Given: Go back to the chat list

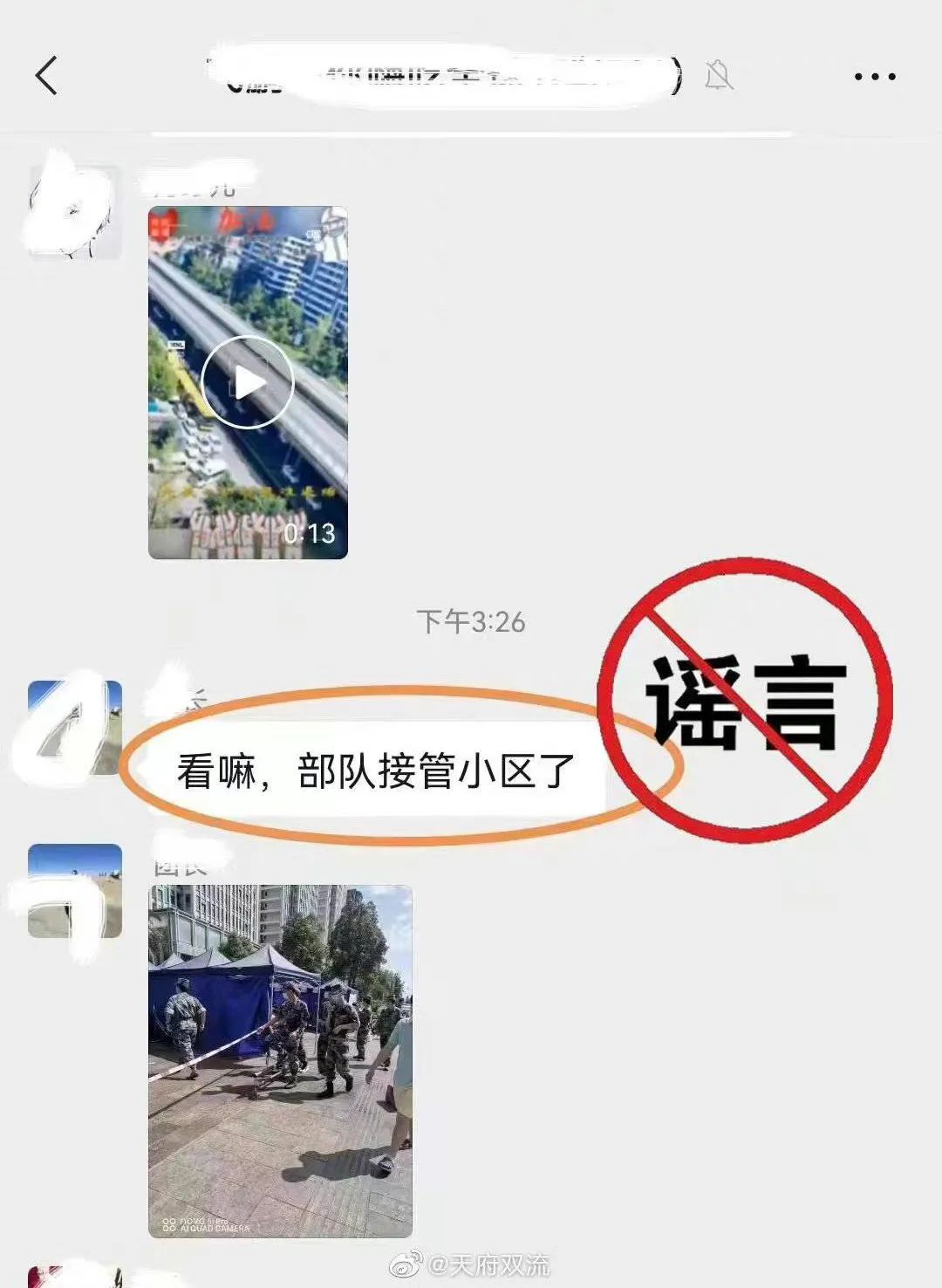Looking at the screenshot, I should pyautogui.click(x=47, y=76).
